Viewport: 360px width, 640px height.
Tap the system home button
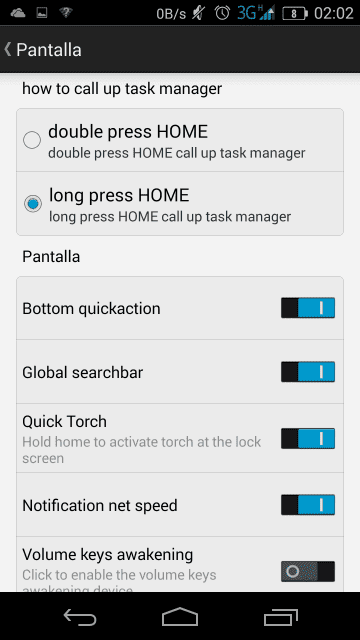point(180,616)
